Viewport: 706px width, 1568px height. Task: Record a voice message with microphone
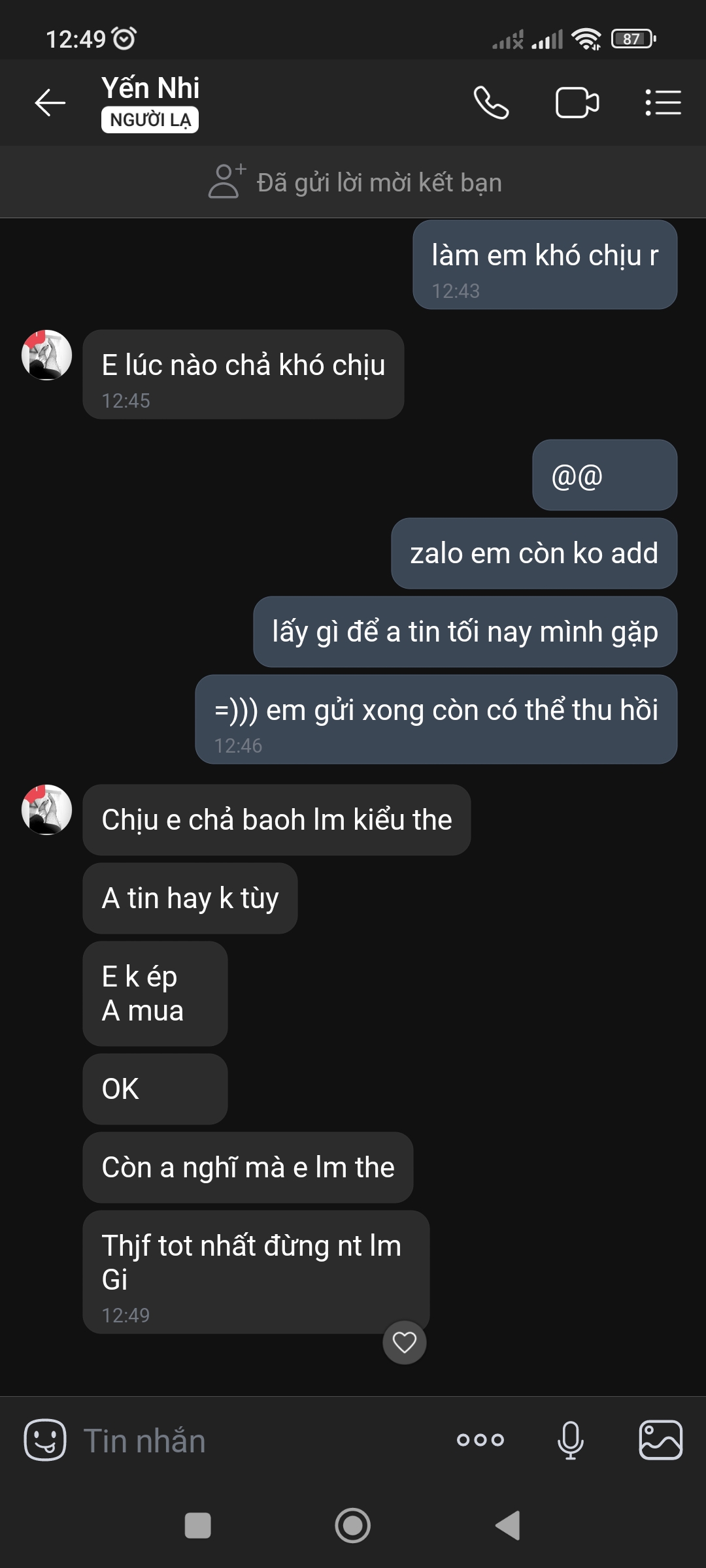coord(570,1440)
